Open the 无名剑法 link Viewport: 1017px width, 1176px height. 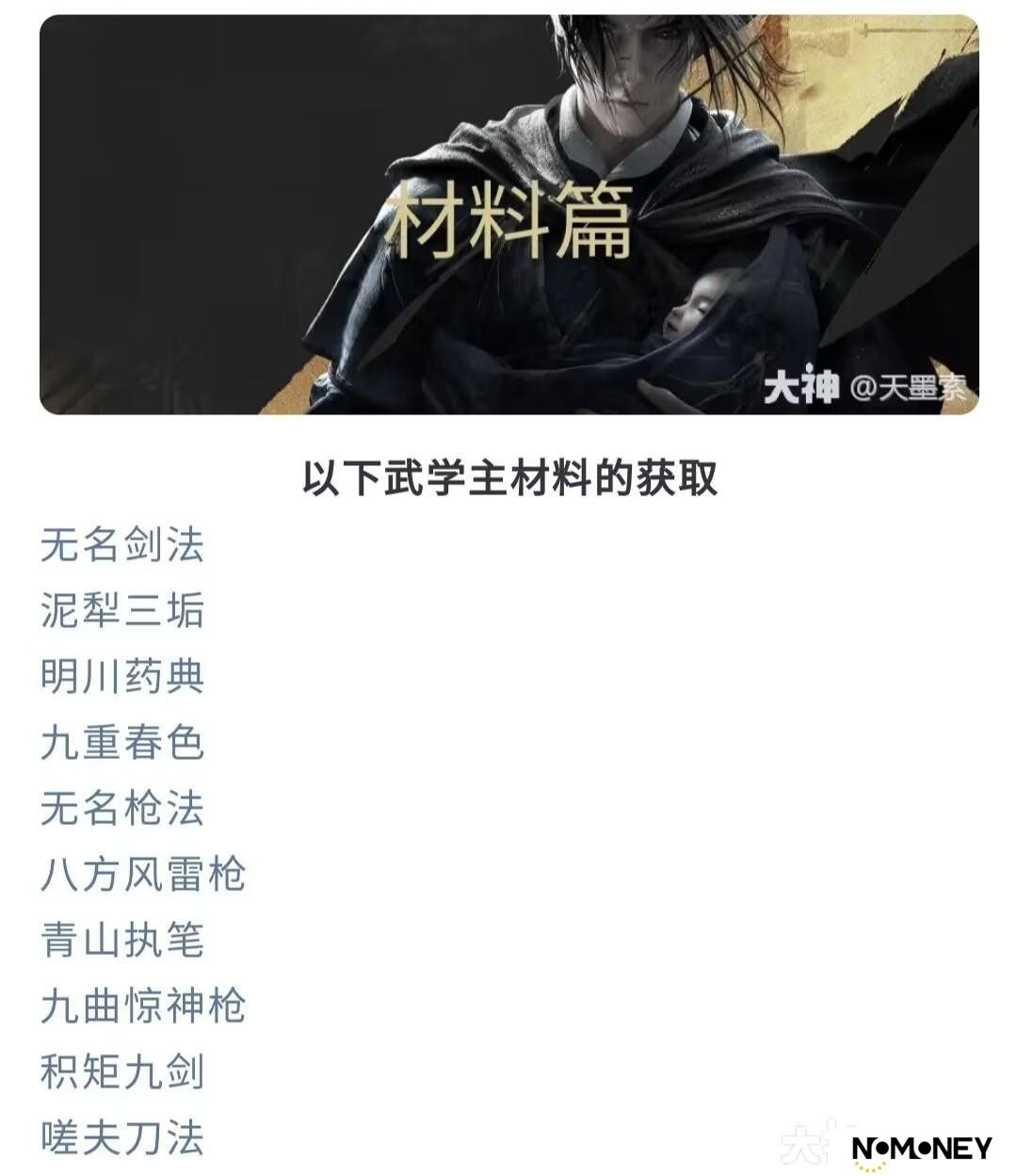click(x=122, y=545)
